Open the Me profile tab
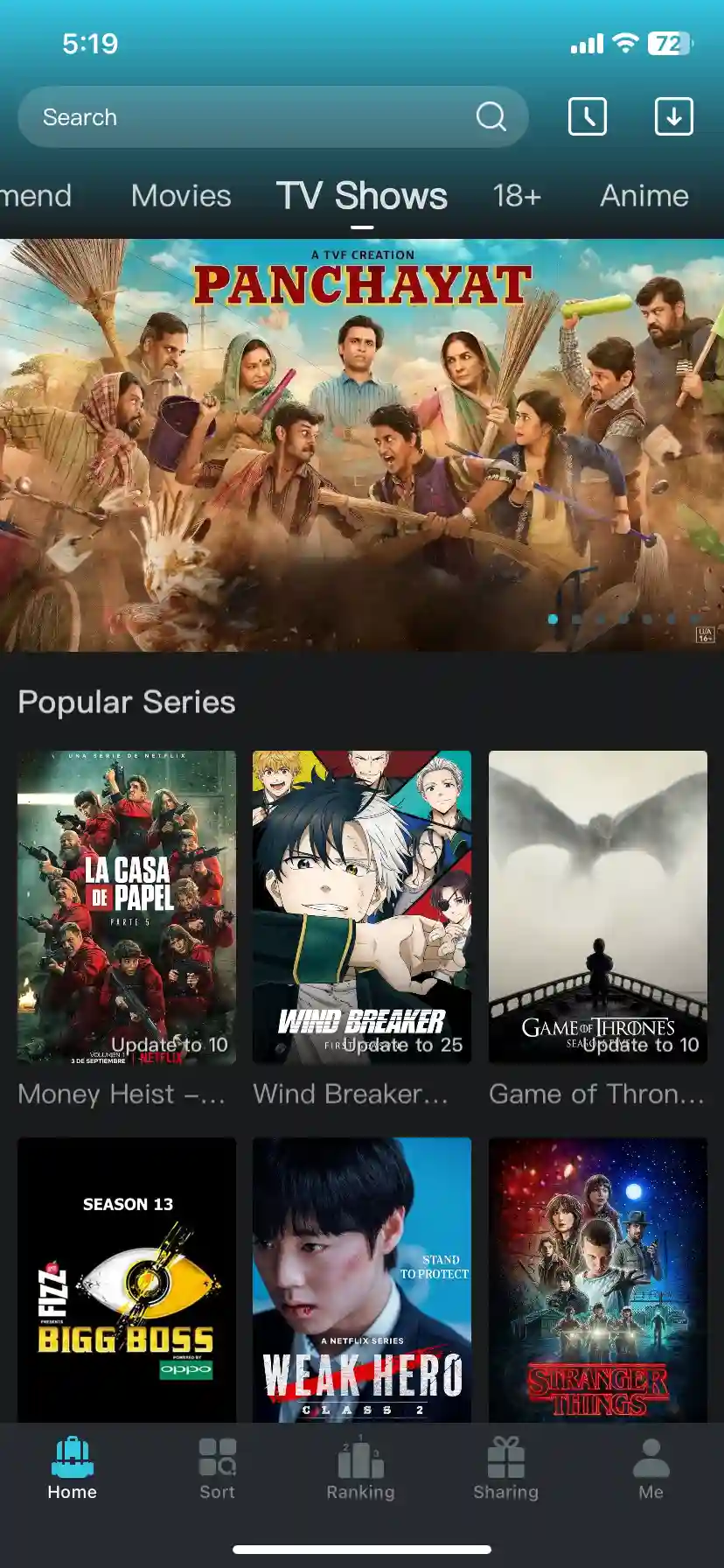 point(651,1470)
